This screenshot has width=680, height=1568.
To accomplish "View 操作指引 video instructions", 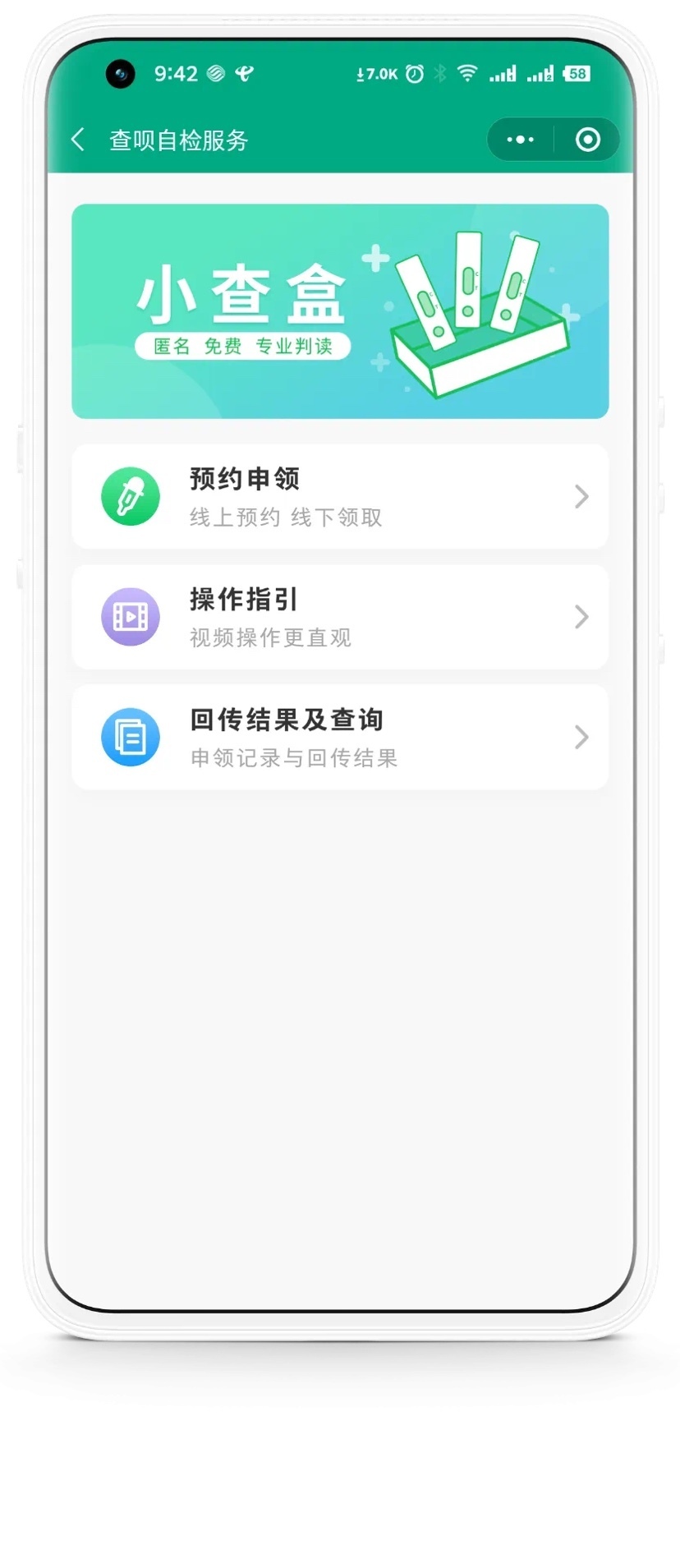I will click(340, 617).
